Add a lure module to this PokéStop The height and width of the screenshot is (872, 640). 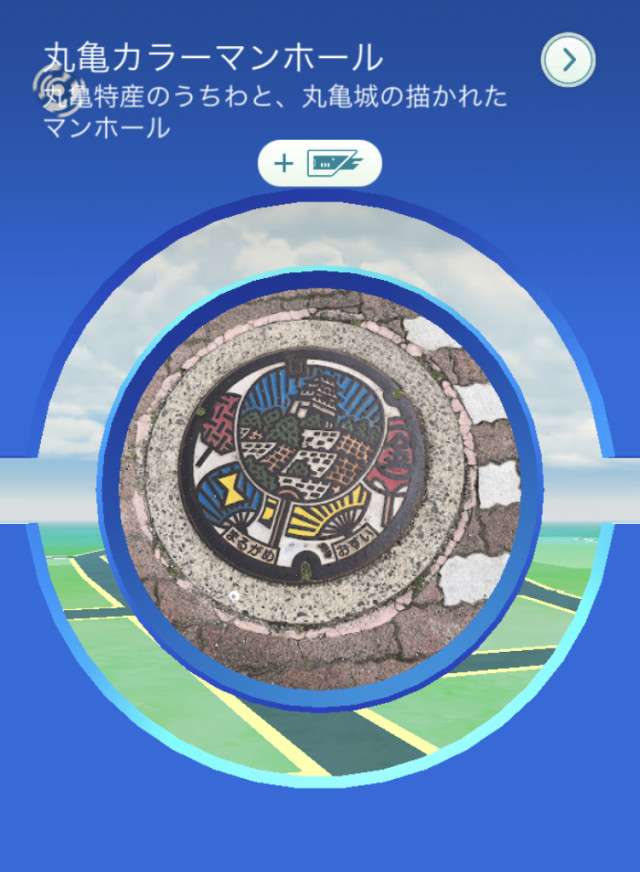(x=319, y=163)
